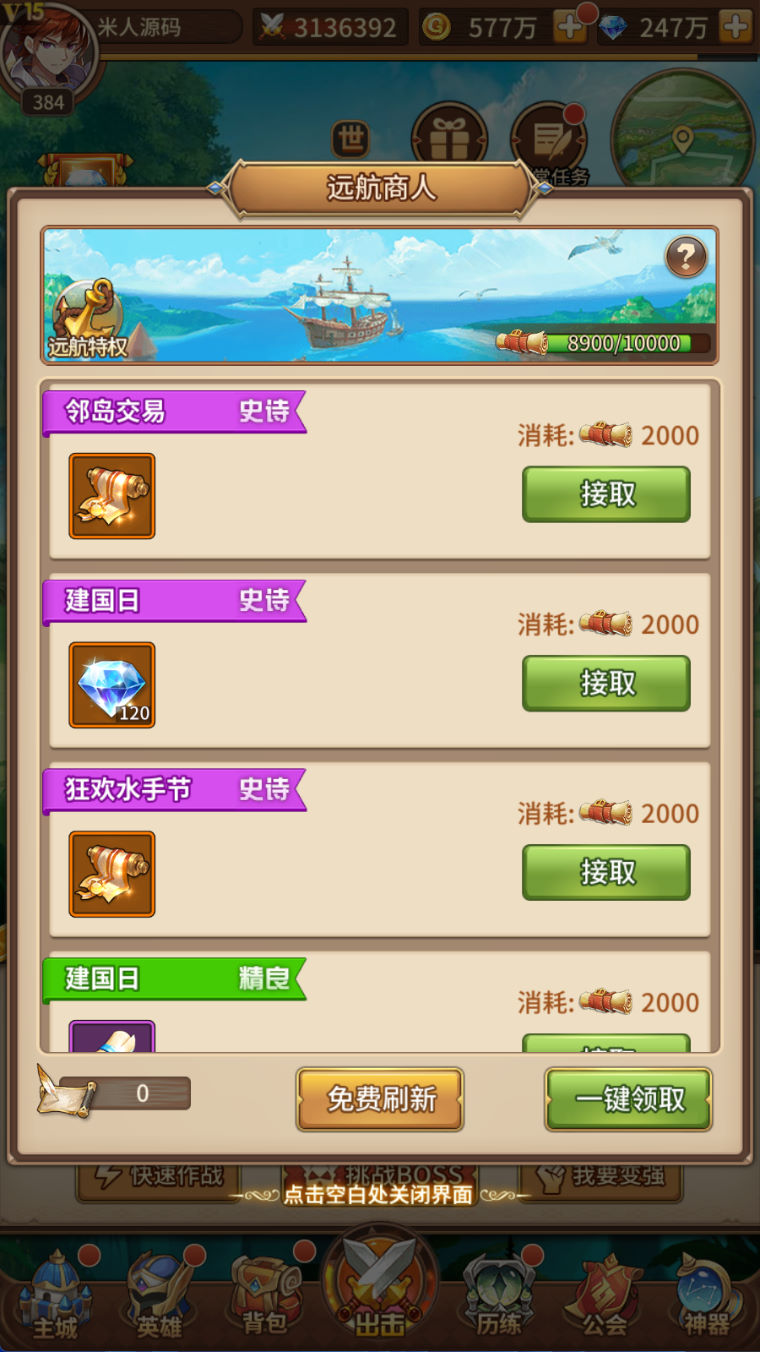Accept the 建国日 史诗 task
This screenshot has height=1352, width=760.
click(x=606, y=683)
